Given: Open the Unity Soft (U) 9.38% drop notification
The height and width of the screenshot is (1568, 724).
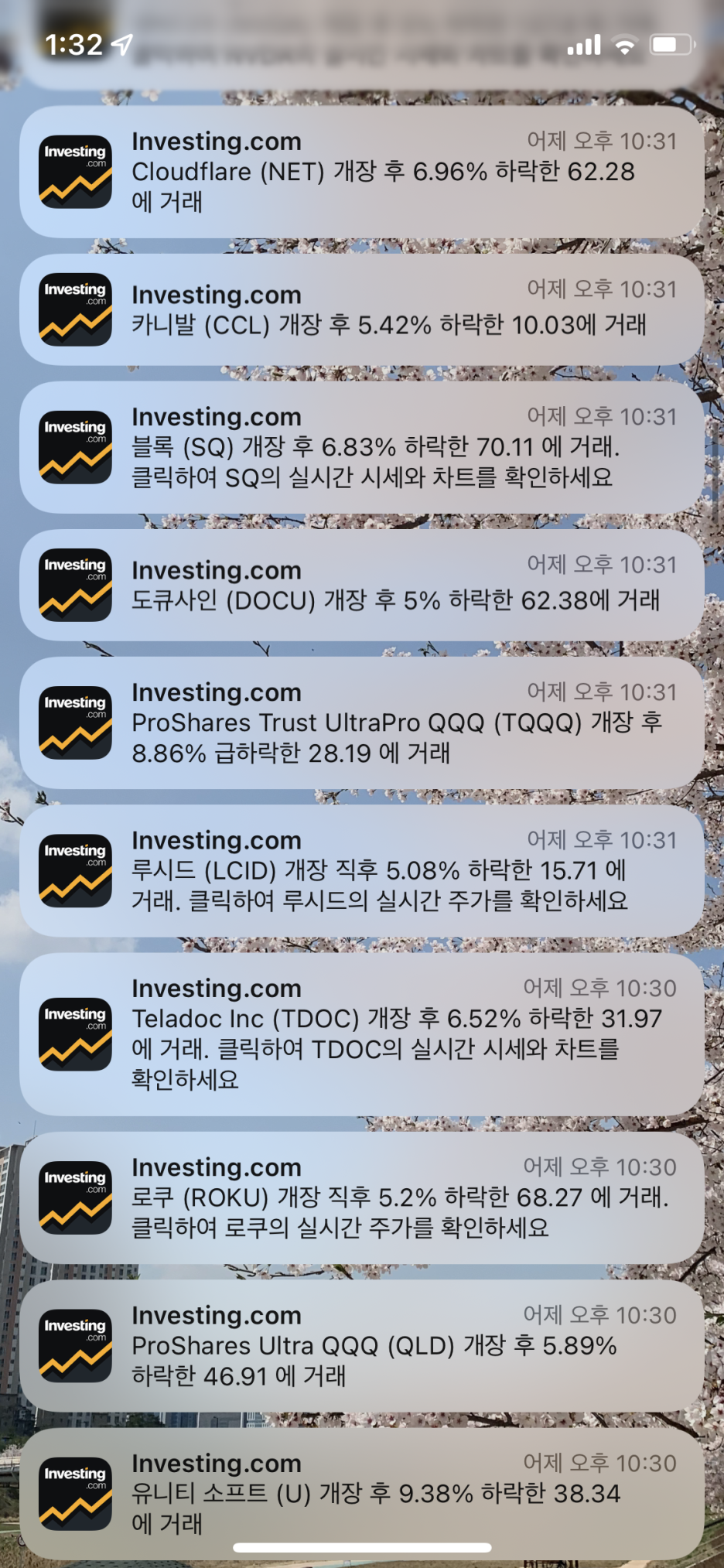Looking at the screenshot, I should 364,1493.
